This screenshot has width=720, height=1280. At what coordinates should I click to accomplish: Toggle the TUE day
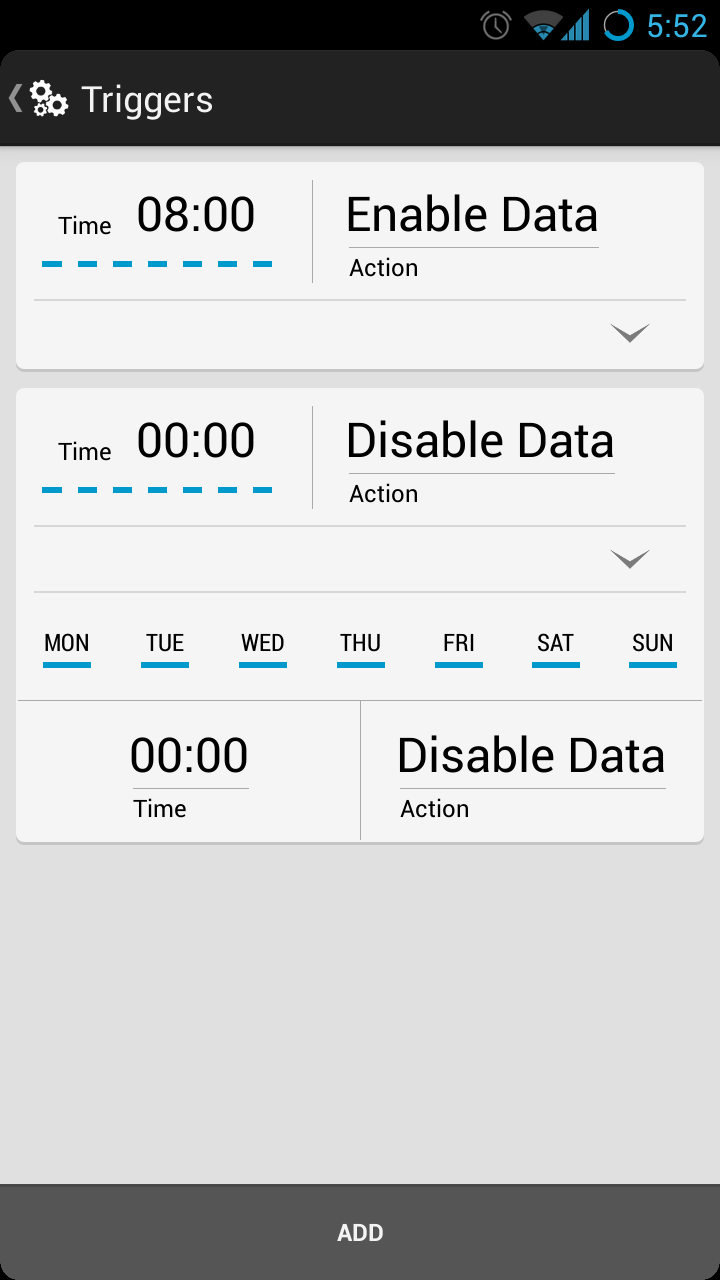(x=165, y=645)
